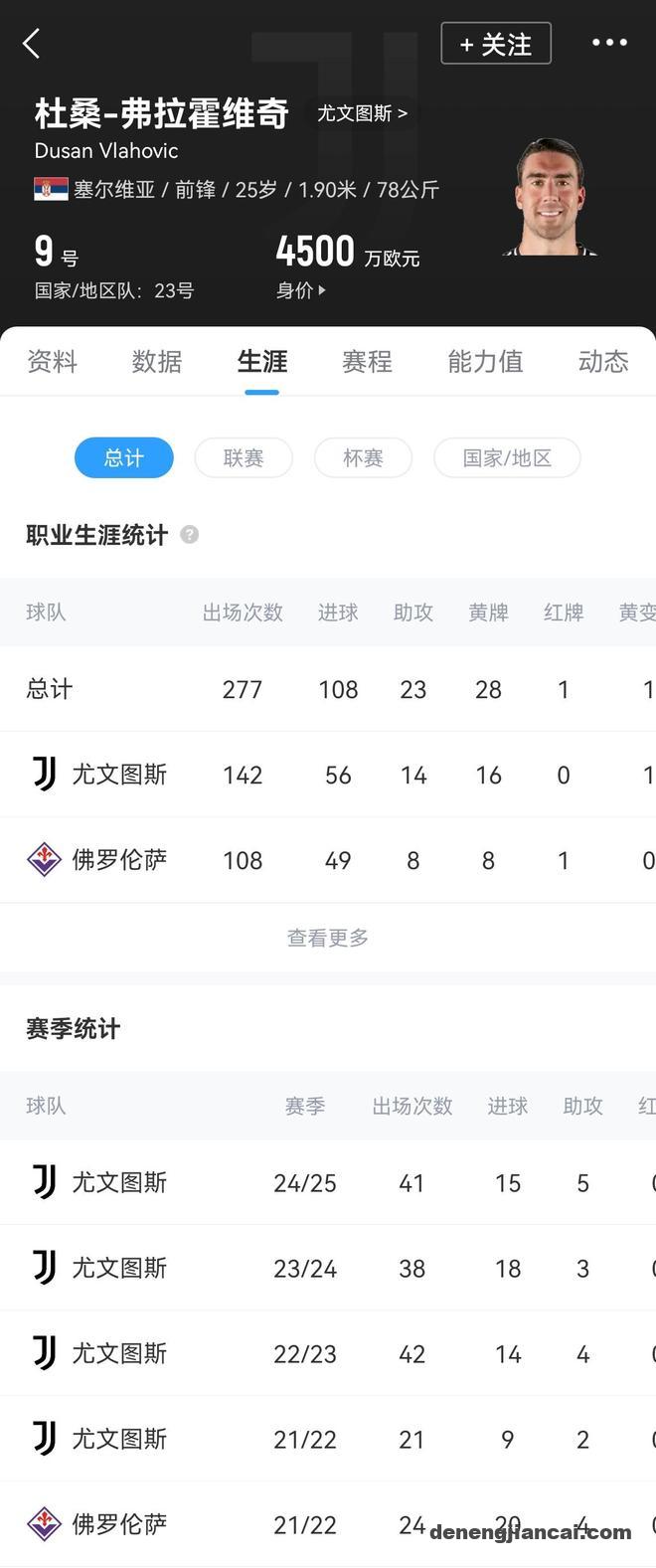Select the 生涯 tab
The width and height of the screenshot is (656, 1568).
pos(261,362)
